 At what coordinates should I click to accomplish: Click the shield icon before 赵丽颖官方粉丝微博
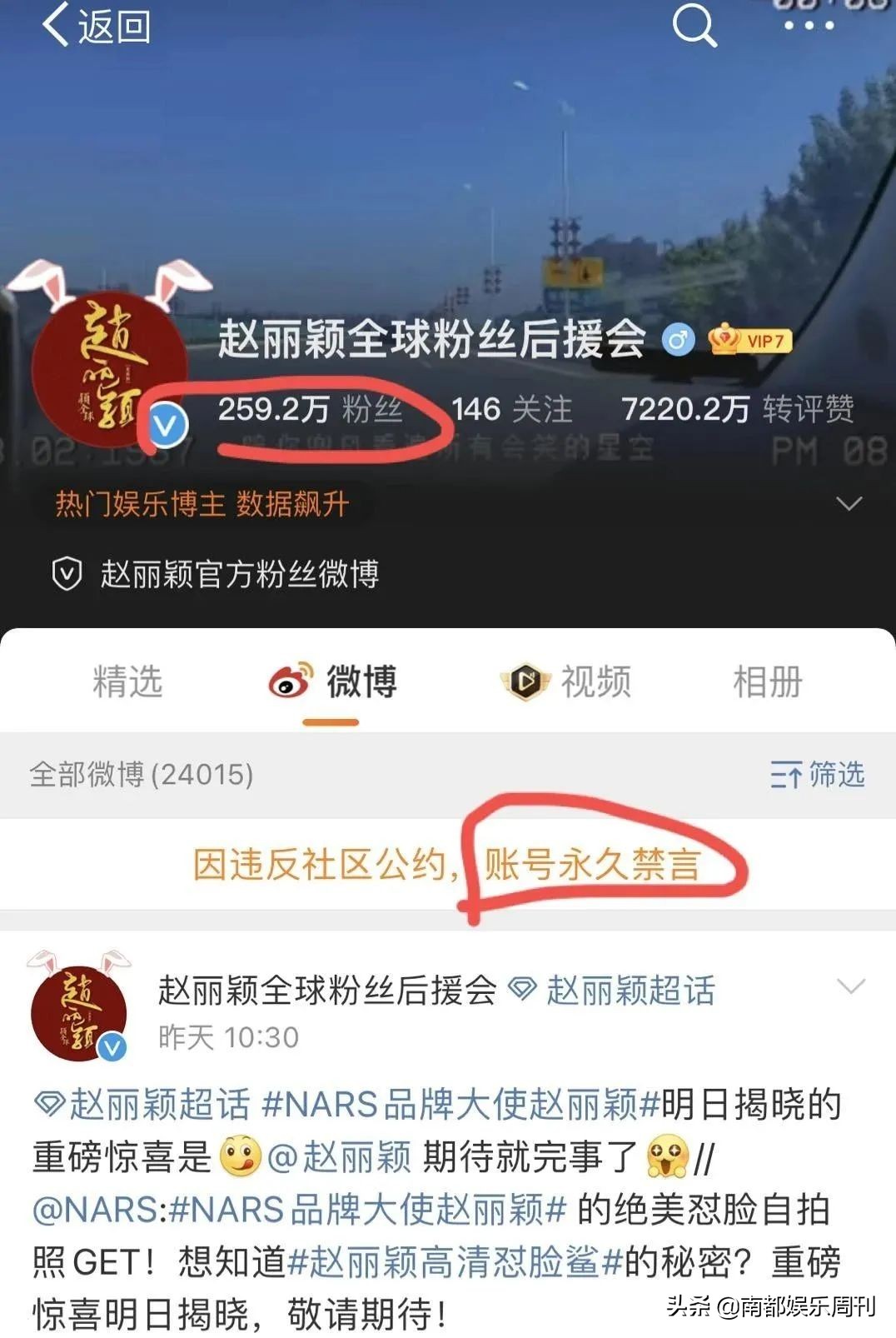[67, 572]
